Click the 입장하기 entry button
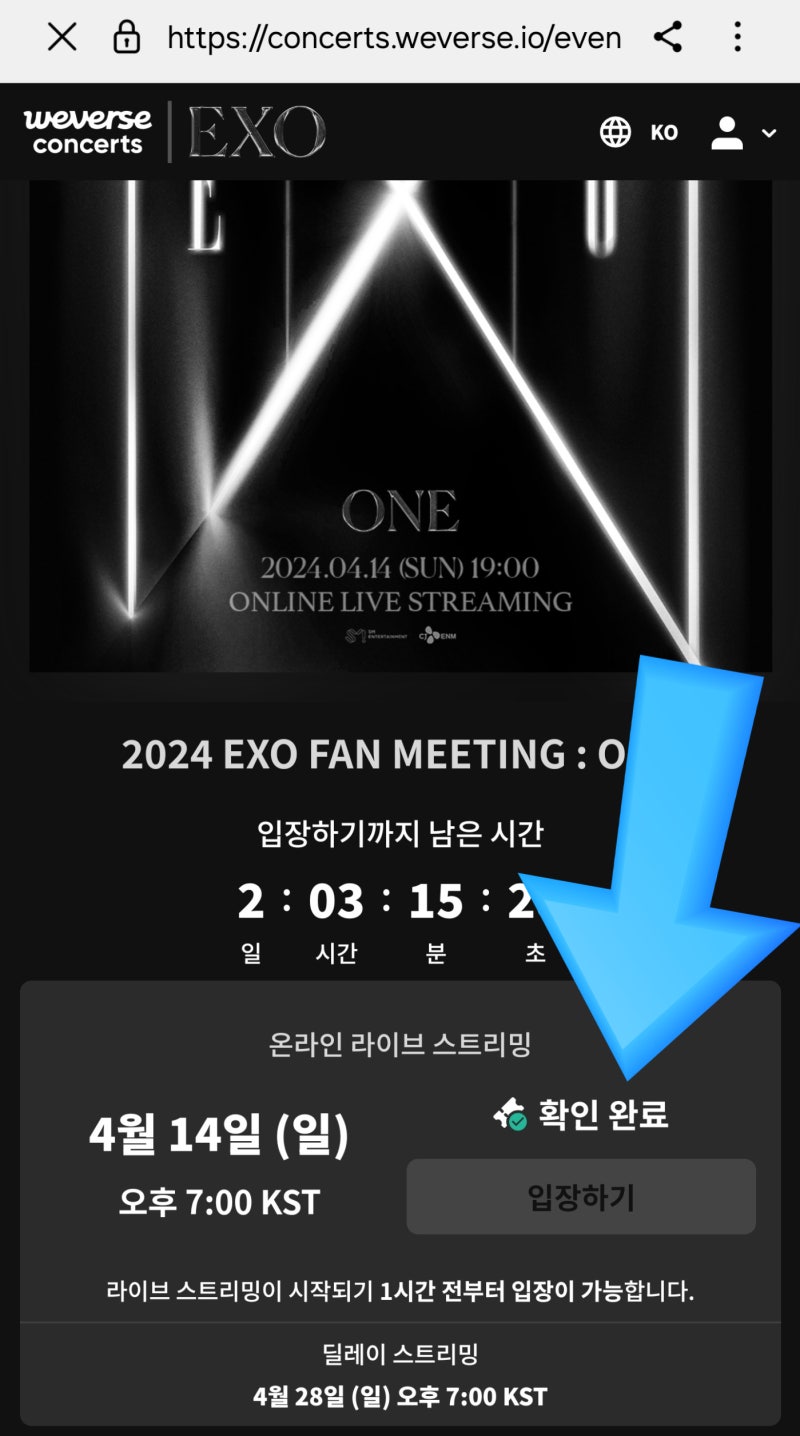 coord(581,1196)
